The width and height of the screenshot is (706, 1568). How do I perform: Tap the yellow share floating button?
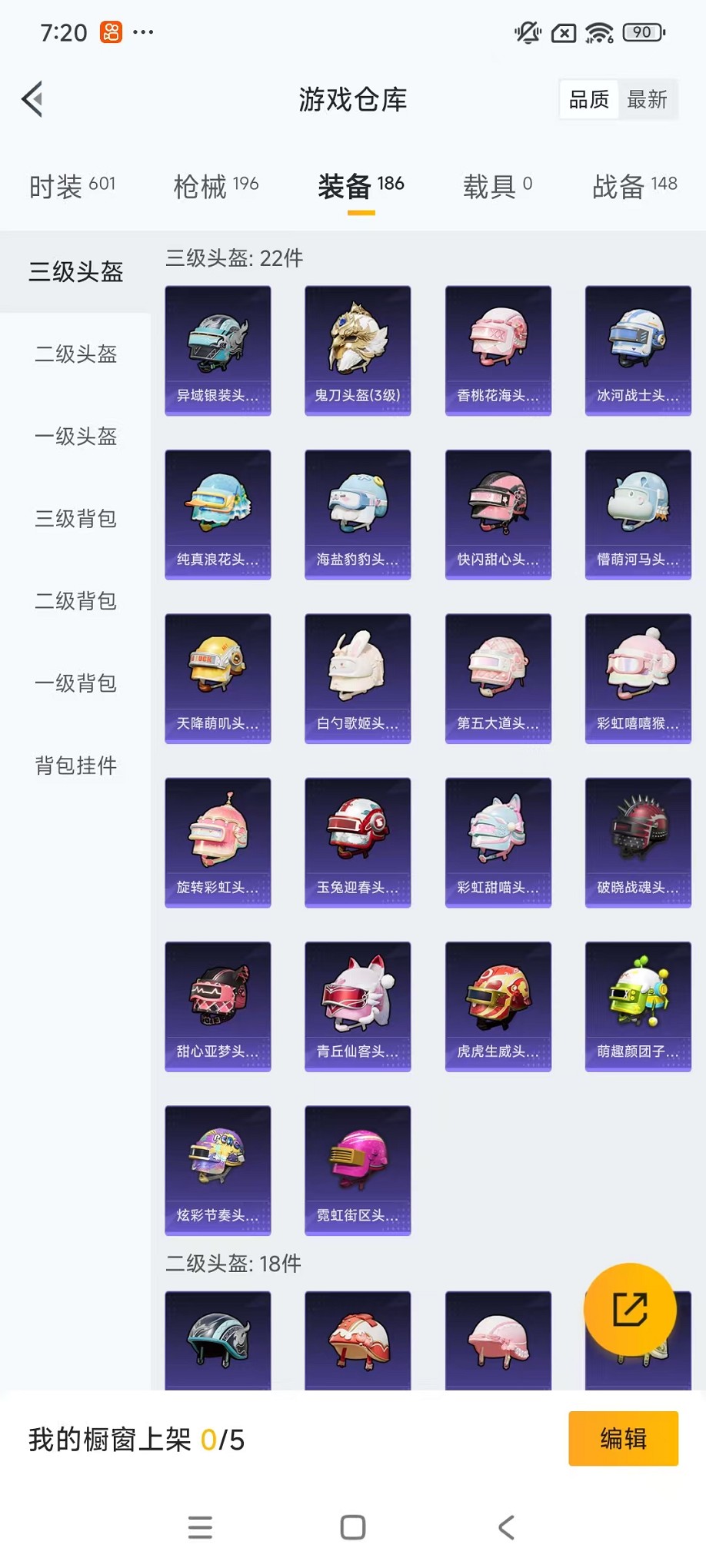click(630, 1309)
